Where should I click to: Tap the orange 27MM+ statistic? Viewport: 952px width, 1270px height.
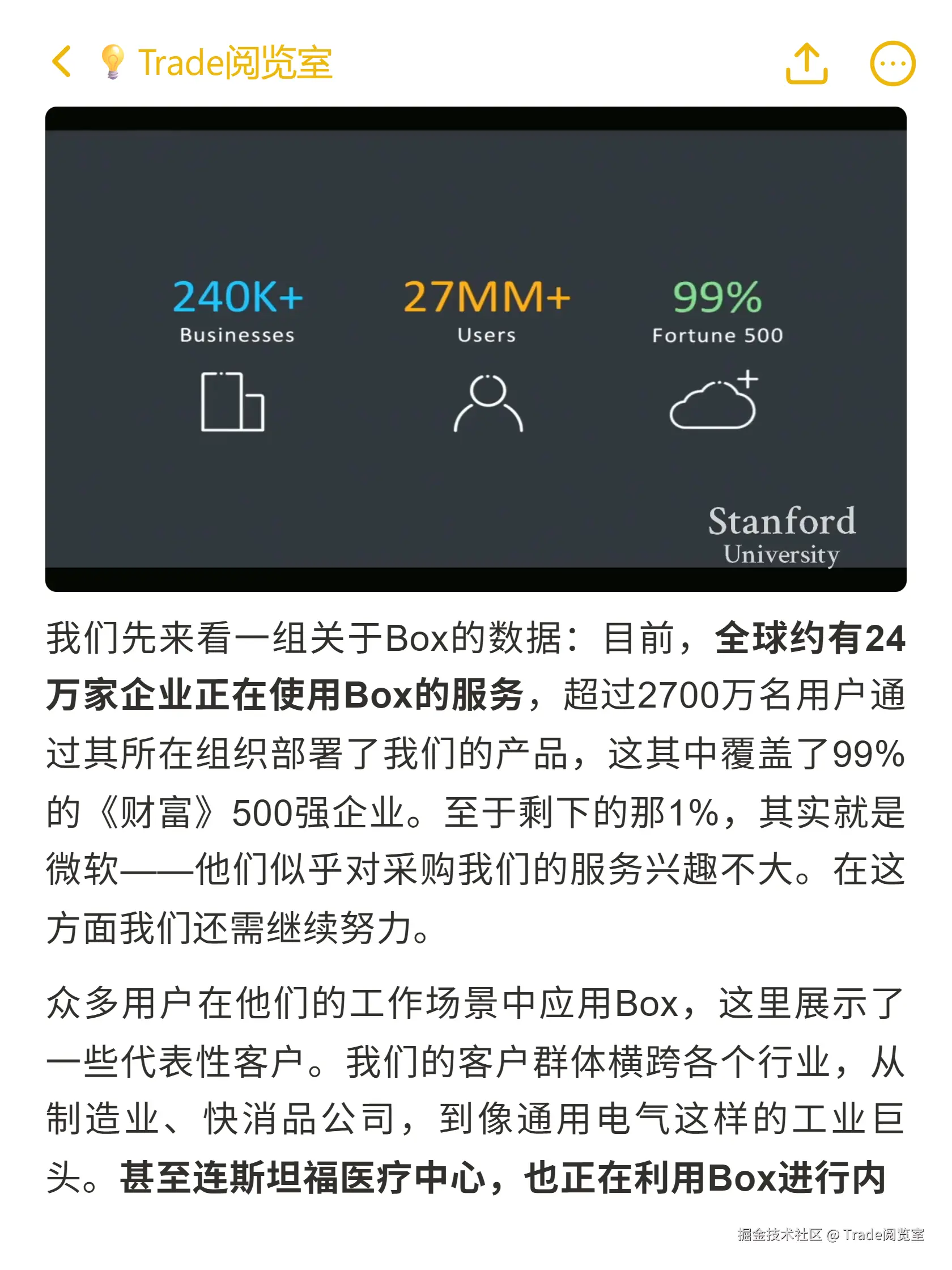pyautogui.click(x=487, y=298)
